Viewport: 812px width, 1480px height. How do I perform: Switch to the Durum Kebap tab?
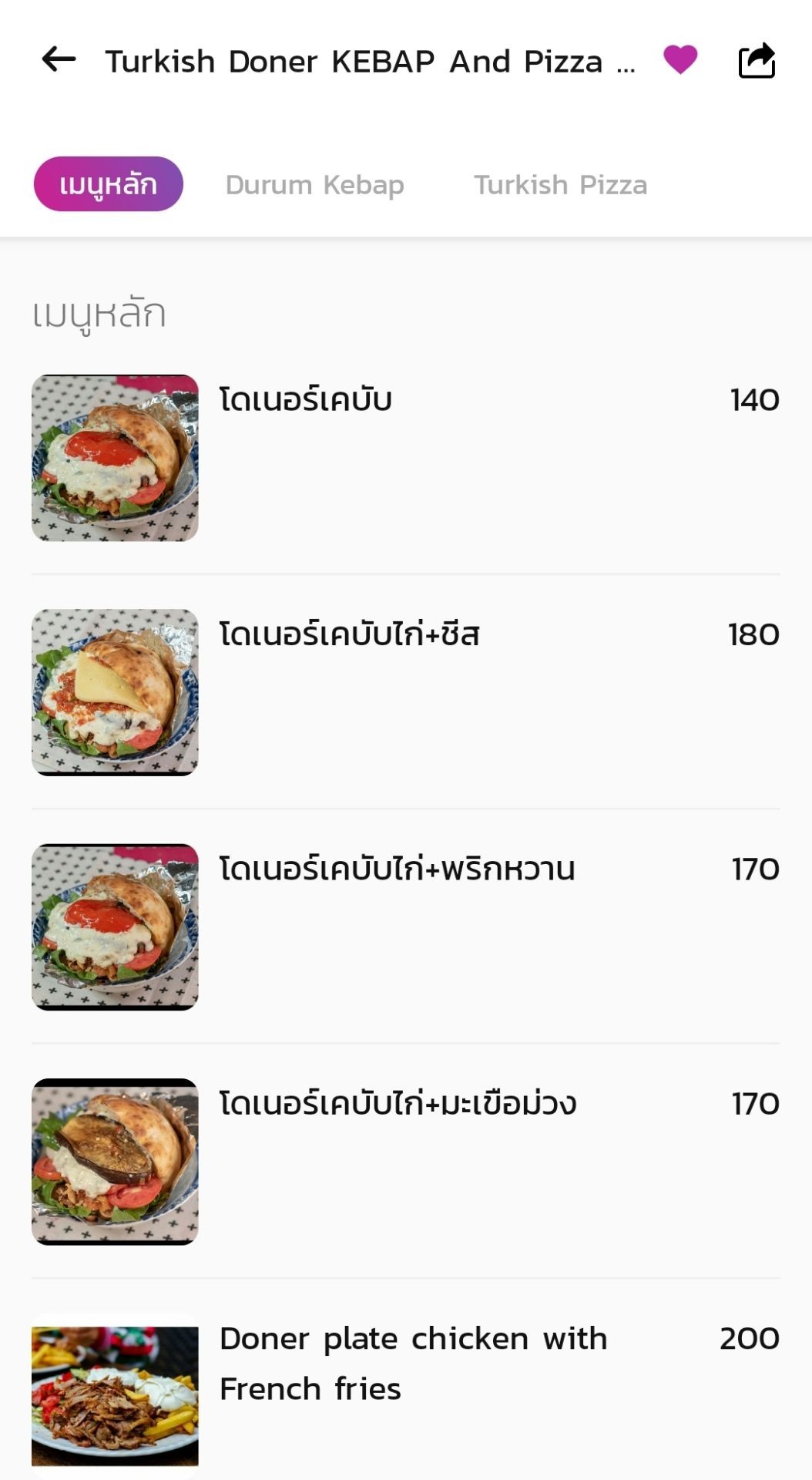click(315, 184)
